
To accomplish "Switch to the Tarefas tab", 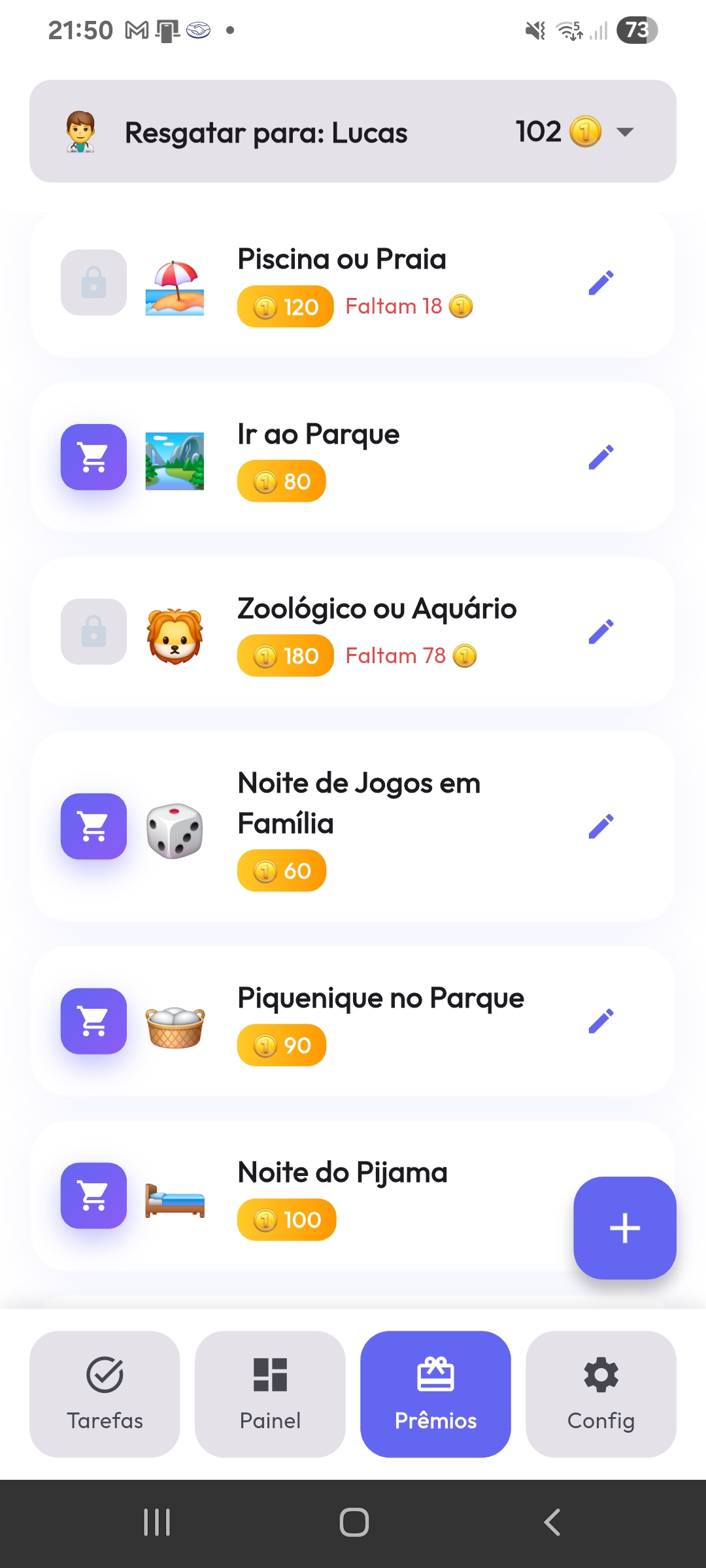I will pos(105,1394).
